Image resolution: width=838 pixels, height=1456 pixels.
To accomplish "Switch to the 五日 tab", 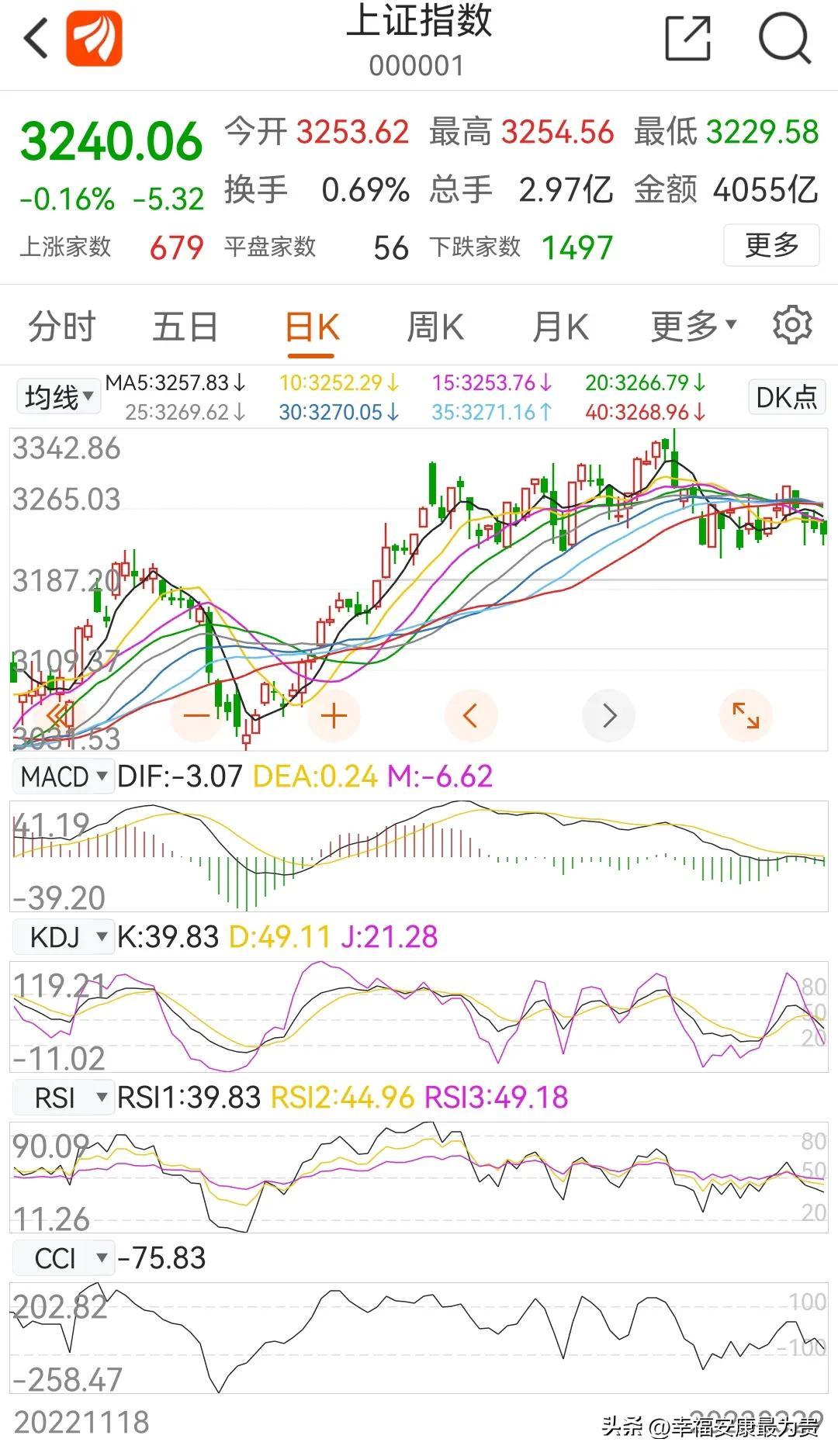I will pyautogui.click(x=185, y=327).
